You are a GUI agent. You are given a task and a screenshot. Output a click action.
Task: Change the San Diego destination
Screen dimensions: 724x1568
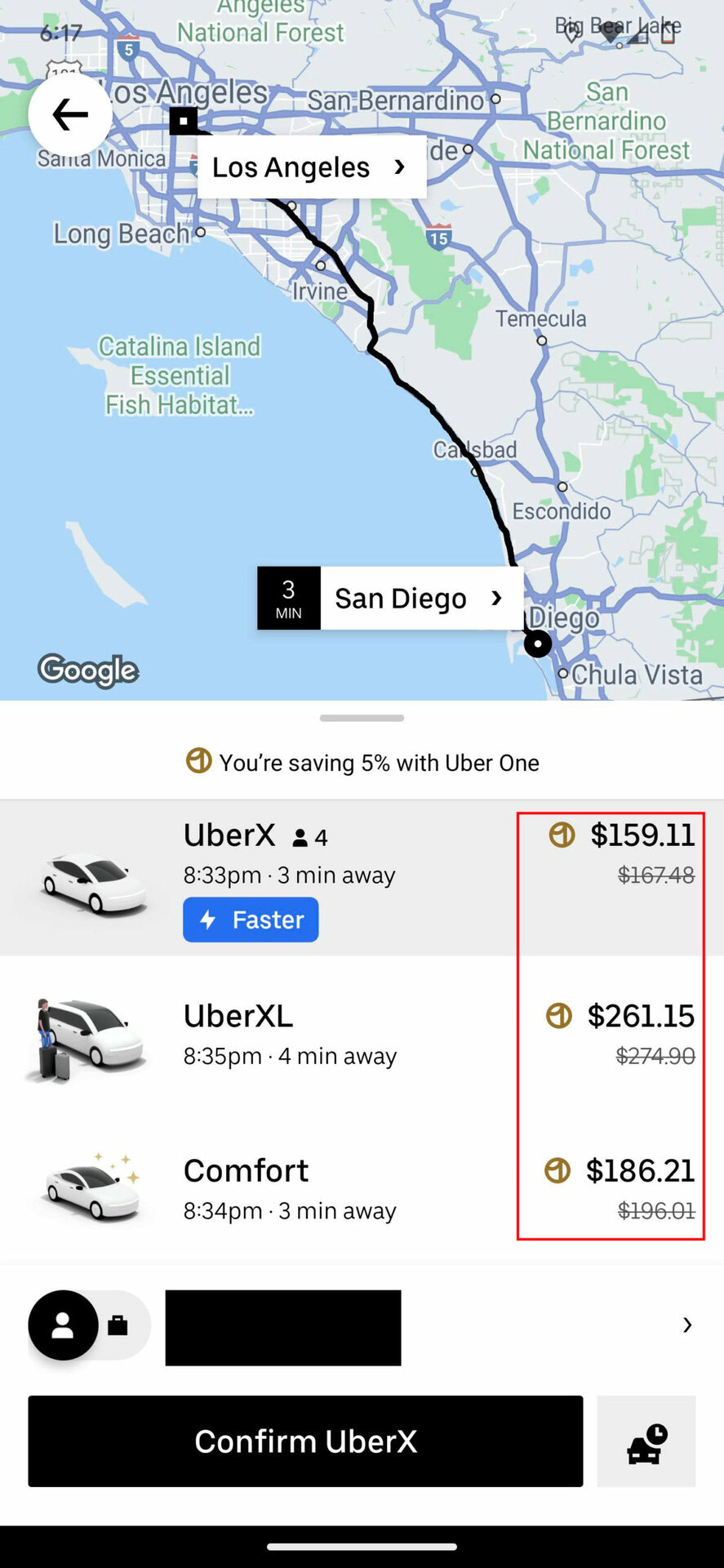[420, 598]
